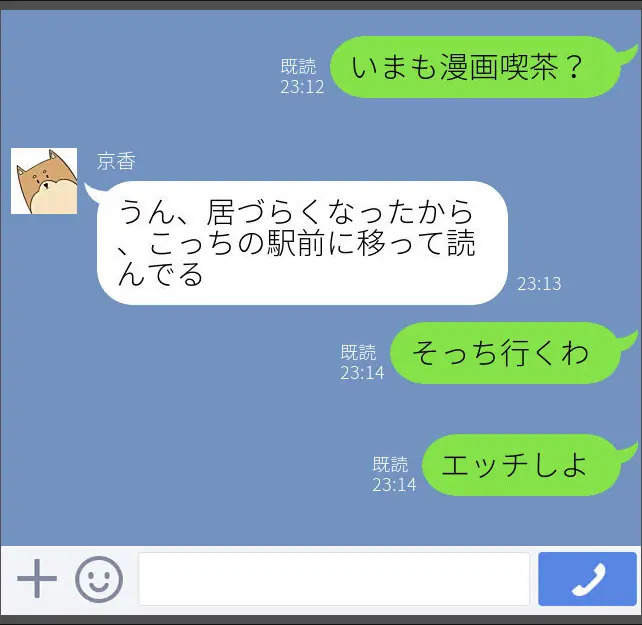Open the plus attachment menu
This screenshot has width=642, height=625.
(x=37, y=579)
